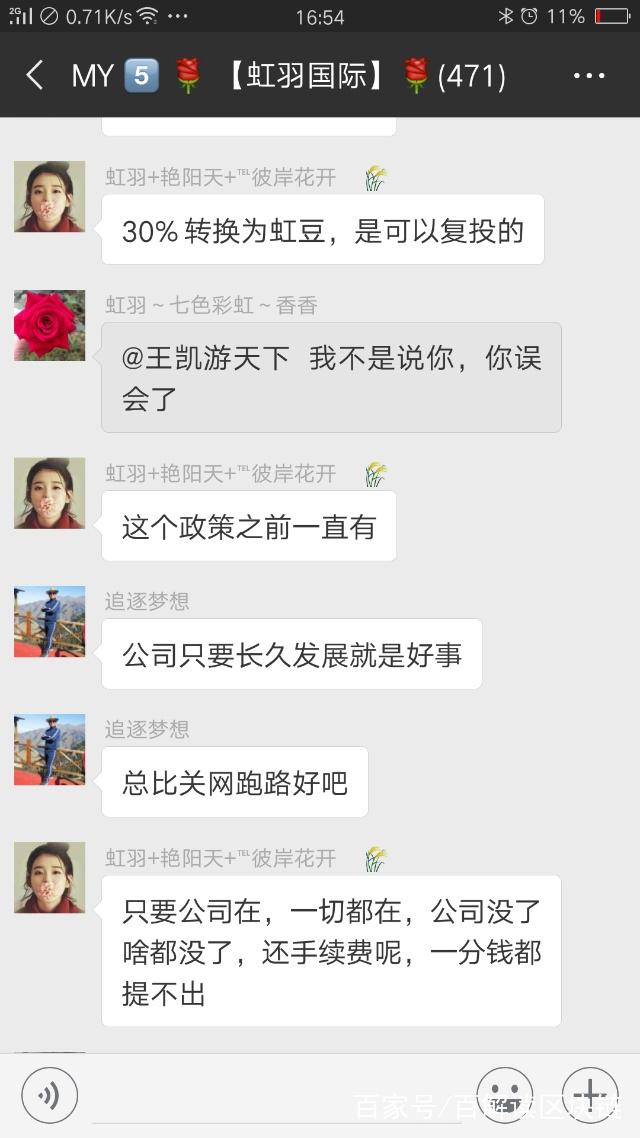640x1138 pixels.
Task: Open the group chat's three-dot menu
Action: (589, 76)
